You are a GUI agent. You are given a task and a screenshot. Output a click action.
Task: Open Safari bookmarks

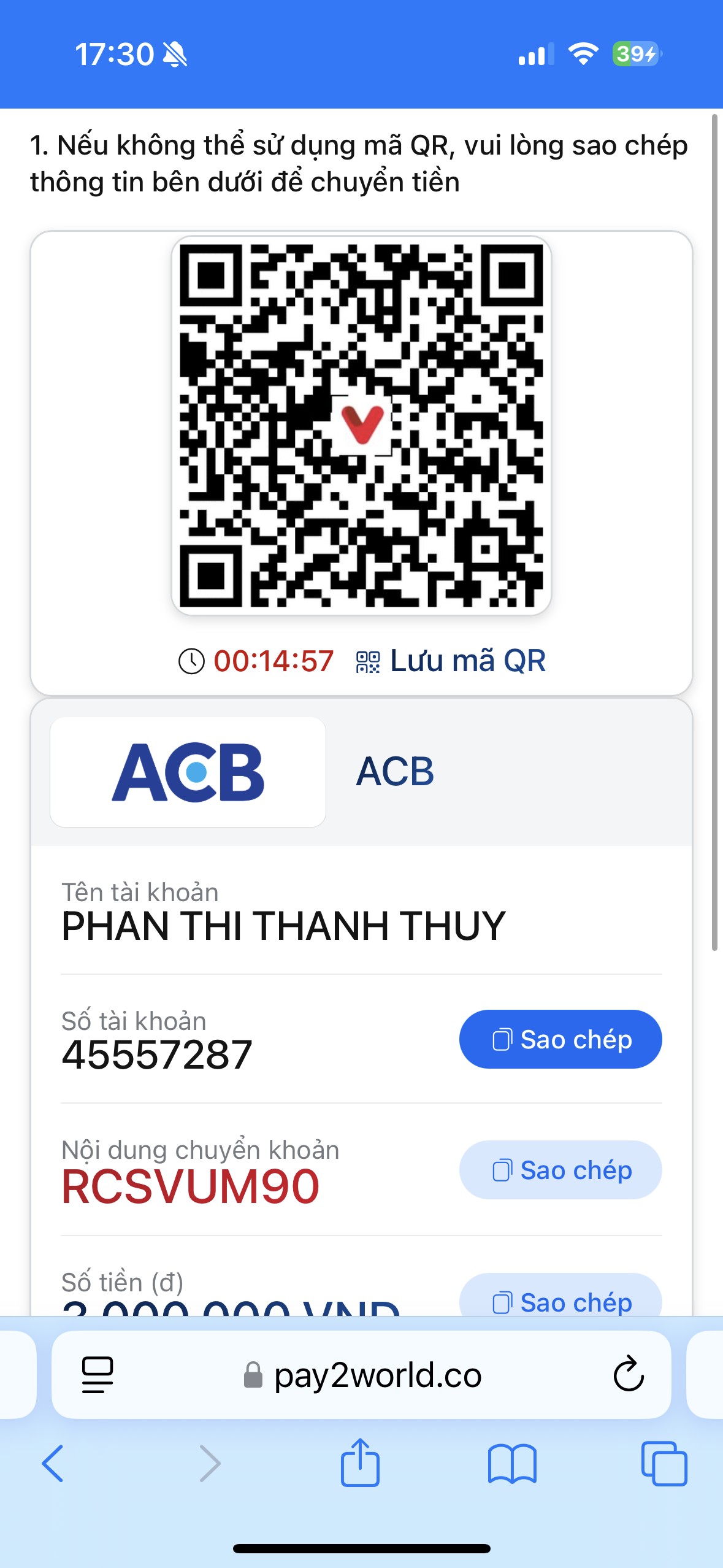512,1464
